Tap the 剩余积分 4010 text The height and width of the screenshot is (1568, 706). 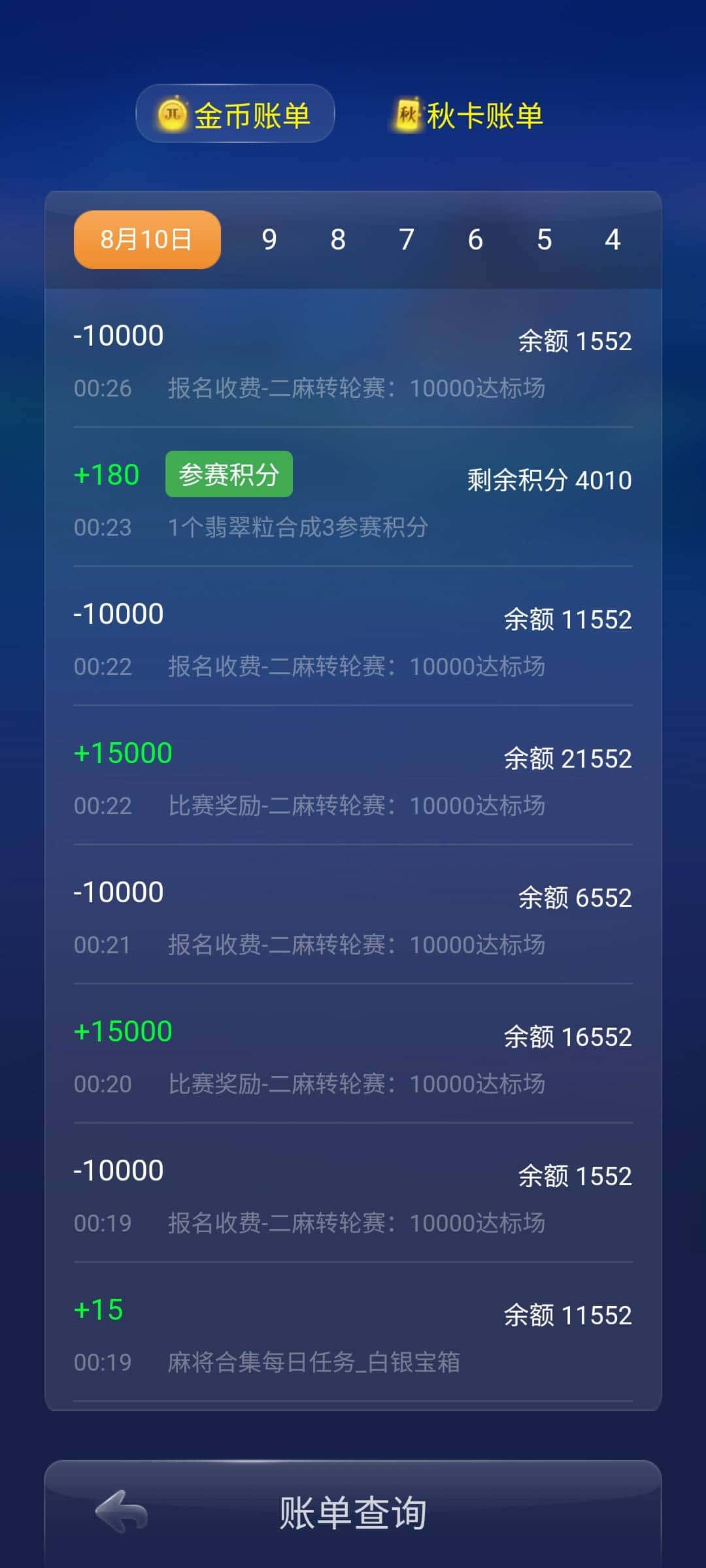point(548,480)
